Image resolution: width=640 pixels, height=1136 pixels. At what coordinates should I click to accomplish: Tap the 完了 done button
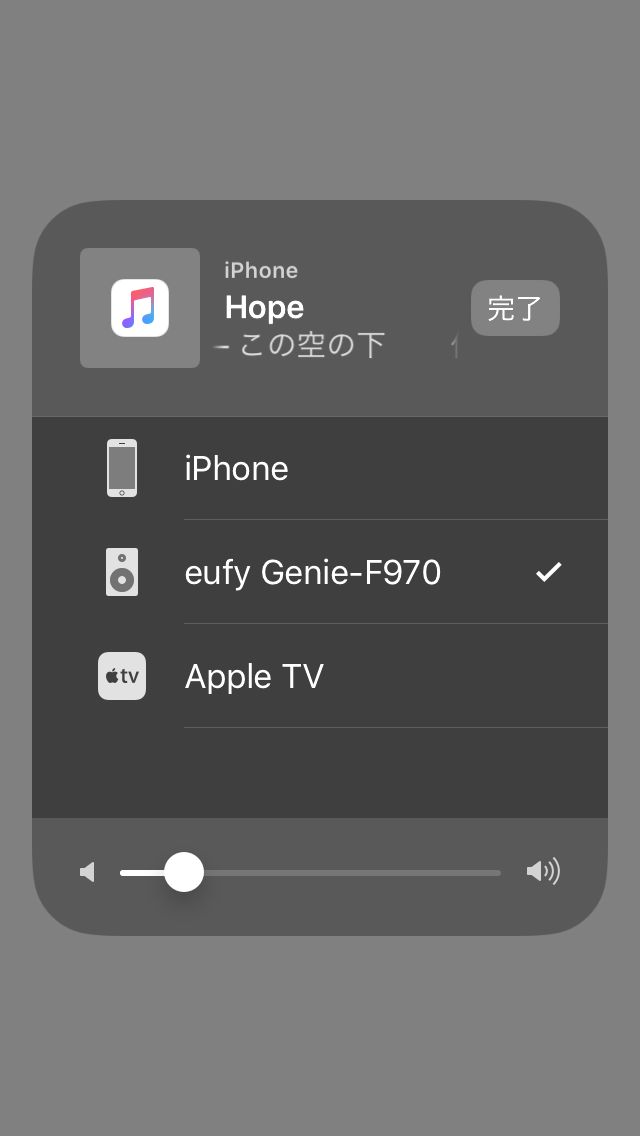[x=515, y=308]
